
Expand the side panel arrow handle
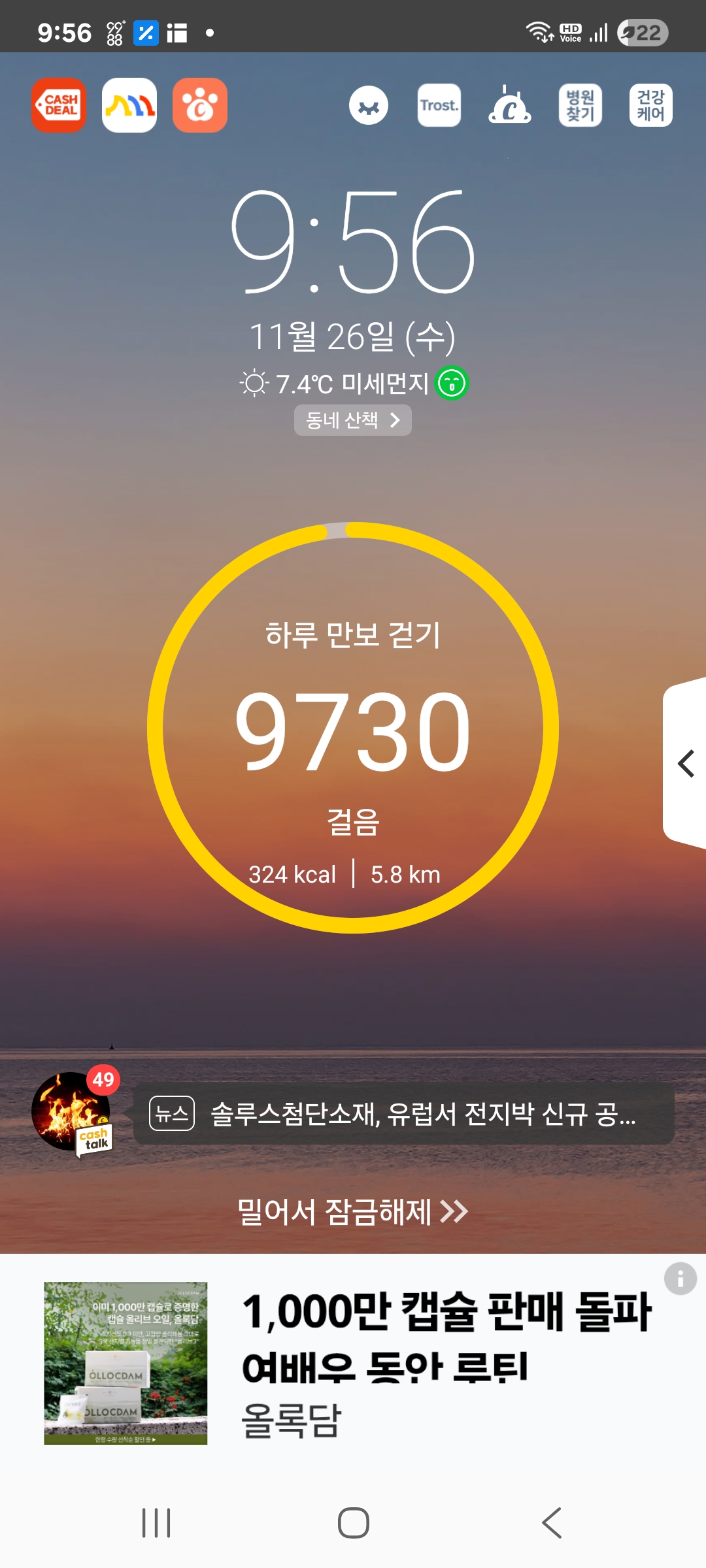click(685, 763)
